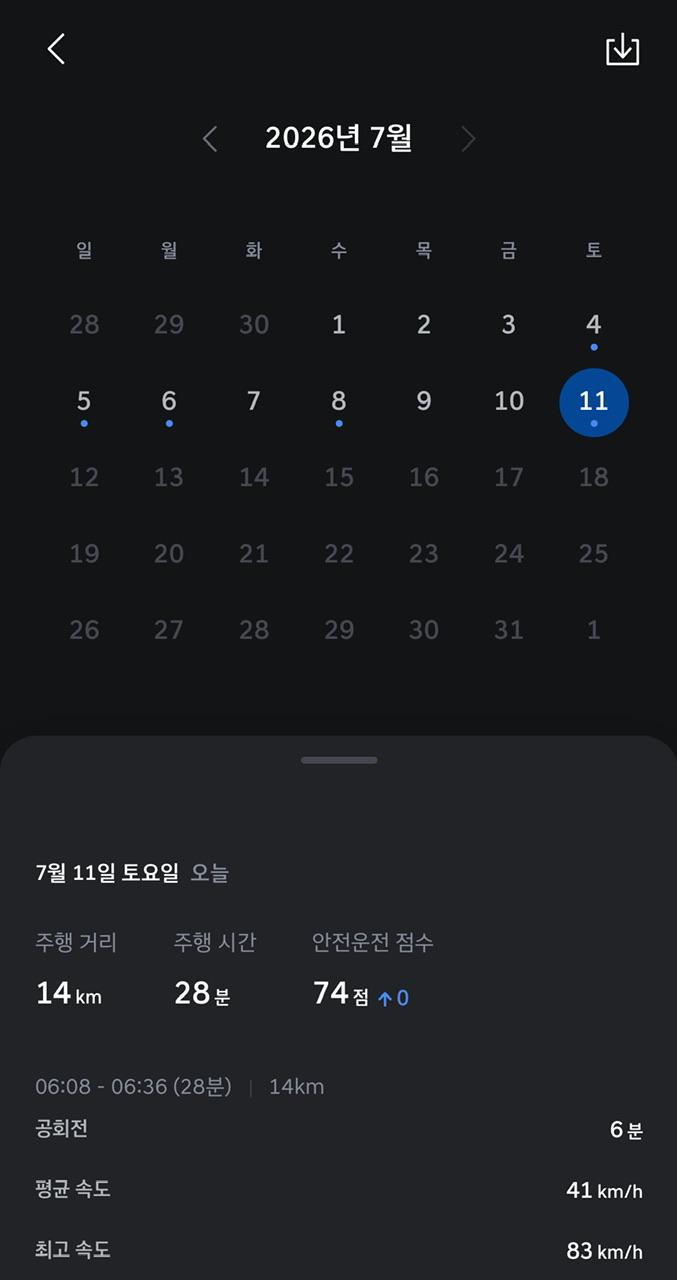Select July 10 on the calendar

[x=509, y=402]
